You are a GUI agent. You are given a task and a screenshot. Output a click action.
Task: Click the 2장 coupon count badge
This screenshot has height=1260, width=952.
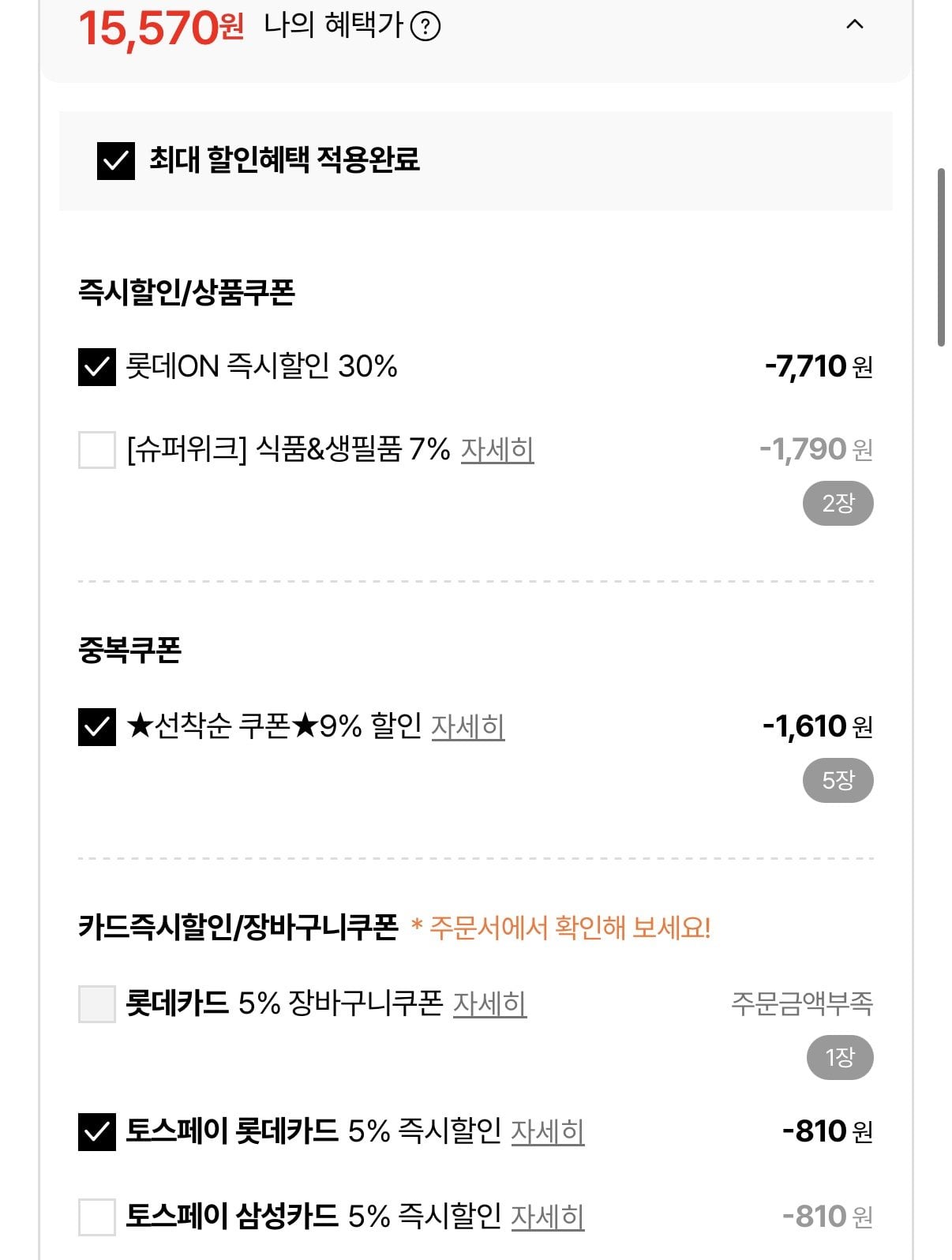[x=839, y=501]
